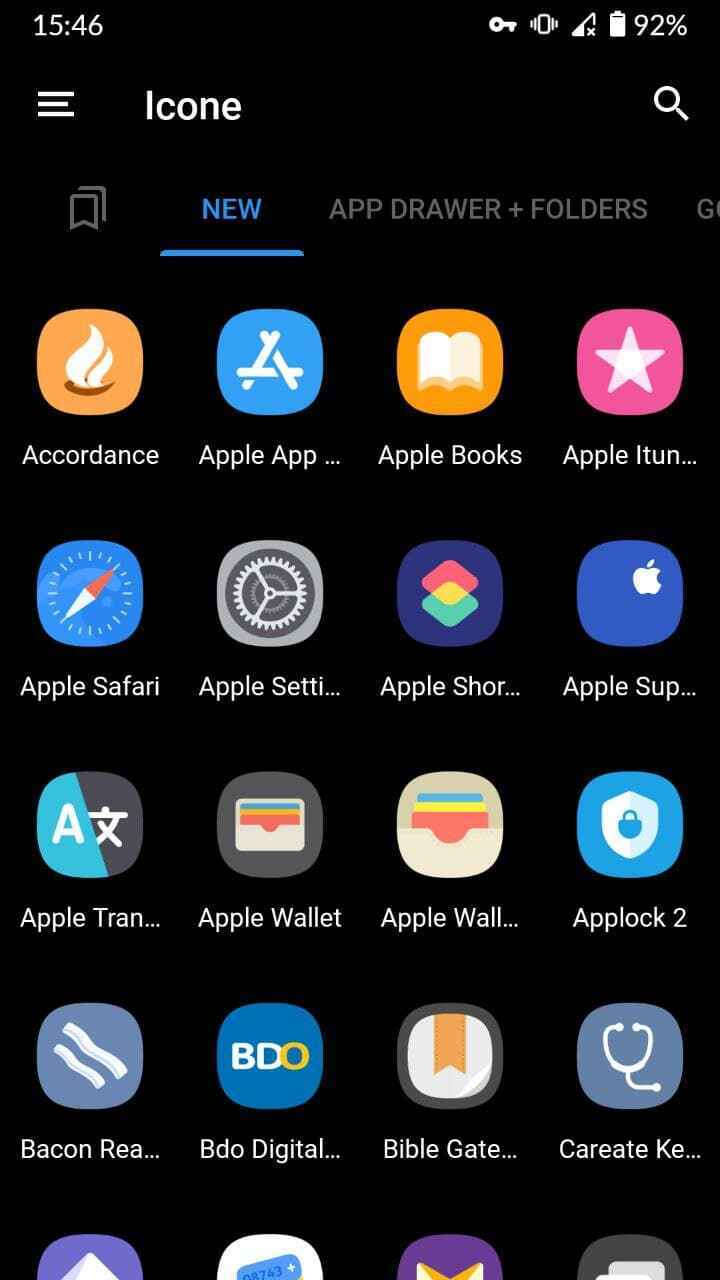Open the hamburger drawer menu

pos(56,104)
